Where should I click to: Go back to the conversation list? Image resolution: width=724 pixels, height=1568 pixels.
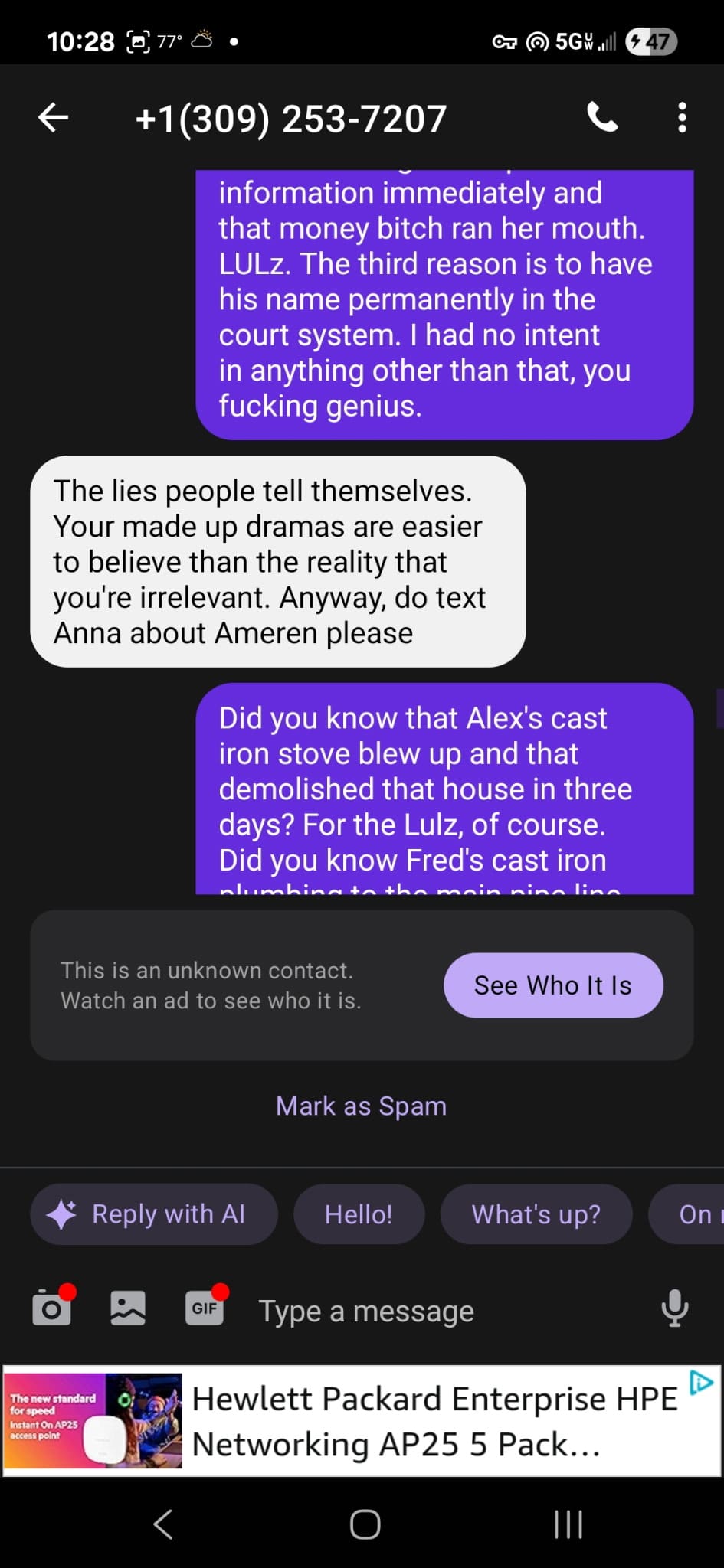click(53, 118)
